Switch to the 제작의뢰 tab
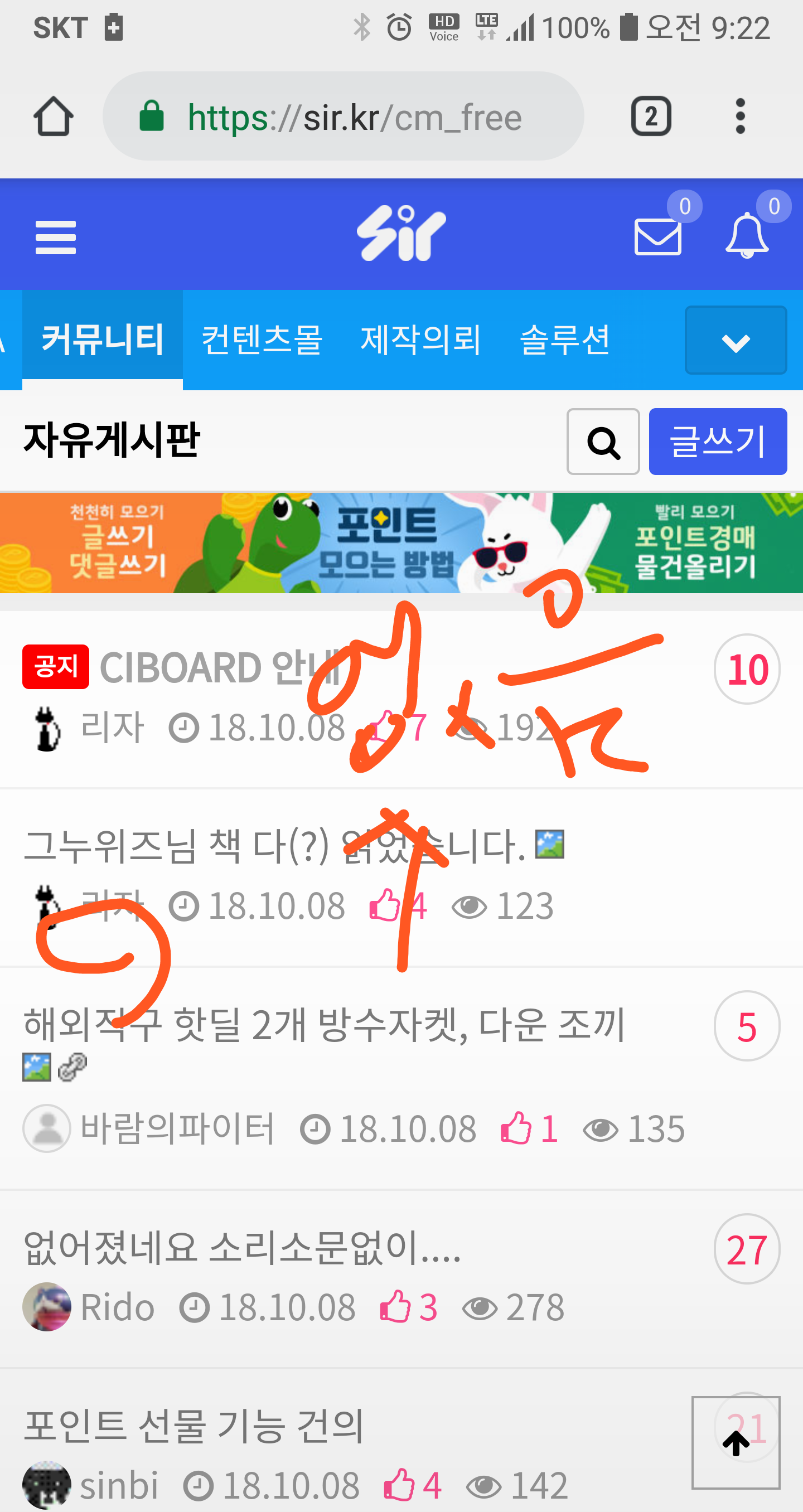803x1512 pixels. pyautogui.click(x=420, y=340)
